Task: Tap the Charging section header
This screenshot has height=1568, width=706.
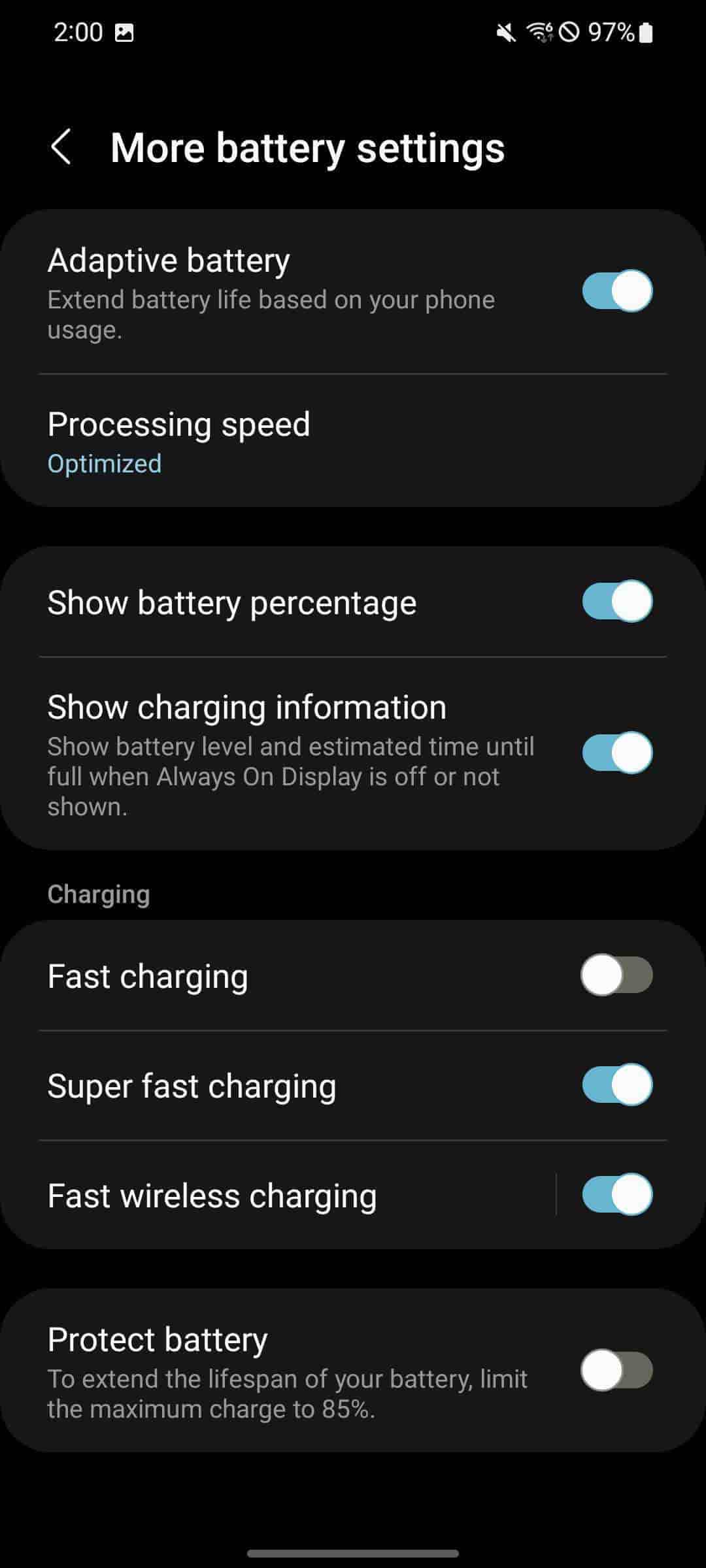Action: pos(99,892)
